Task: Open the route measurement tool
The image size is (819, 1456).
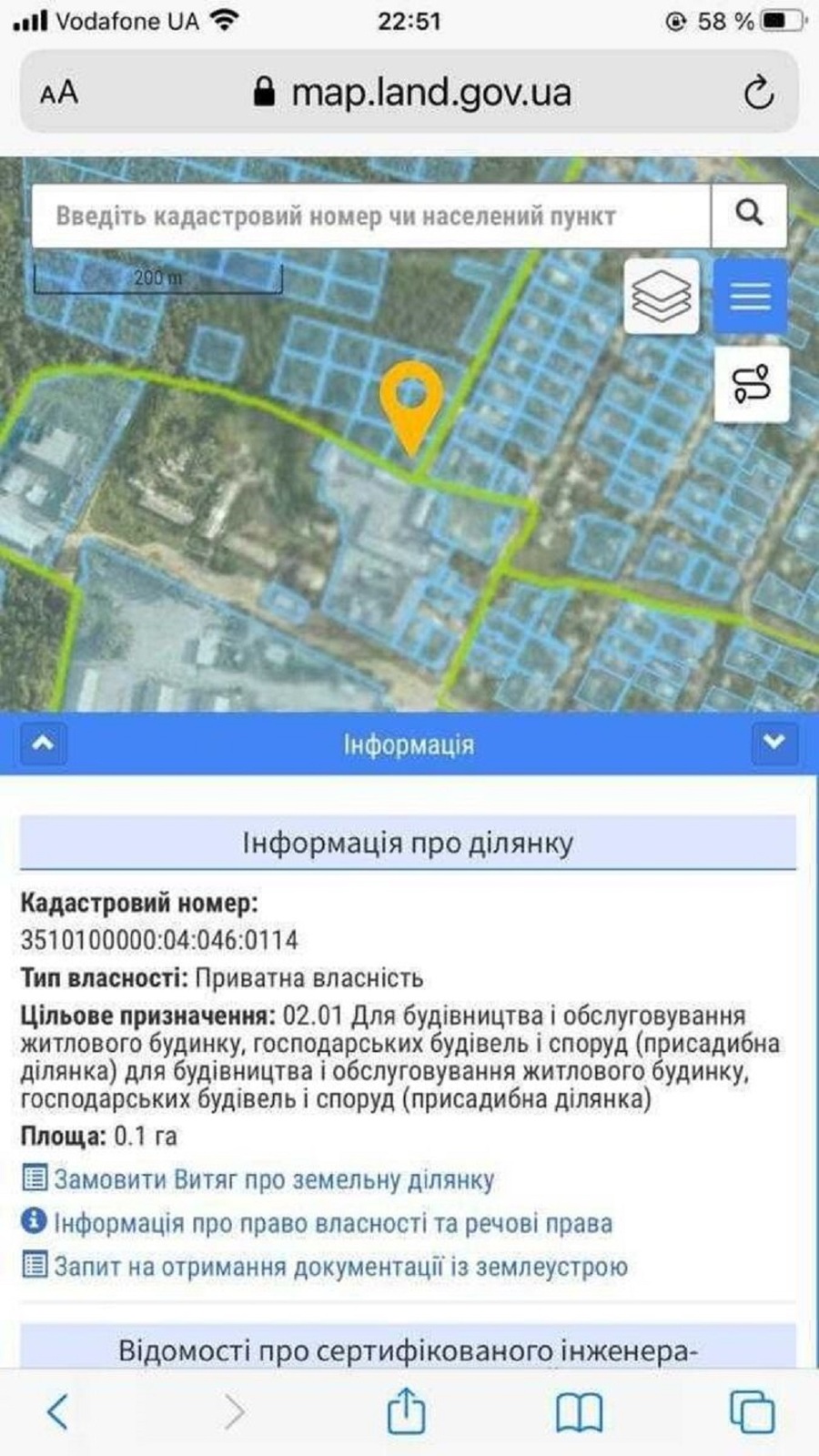Action: [751, 384]
